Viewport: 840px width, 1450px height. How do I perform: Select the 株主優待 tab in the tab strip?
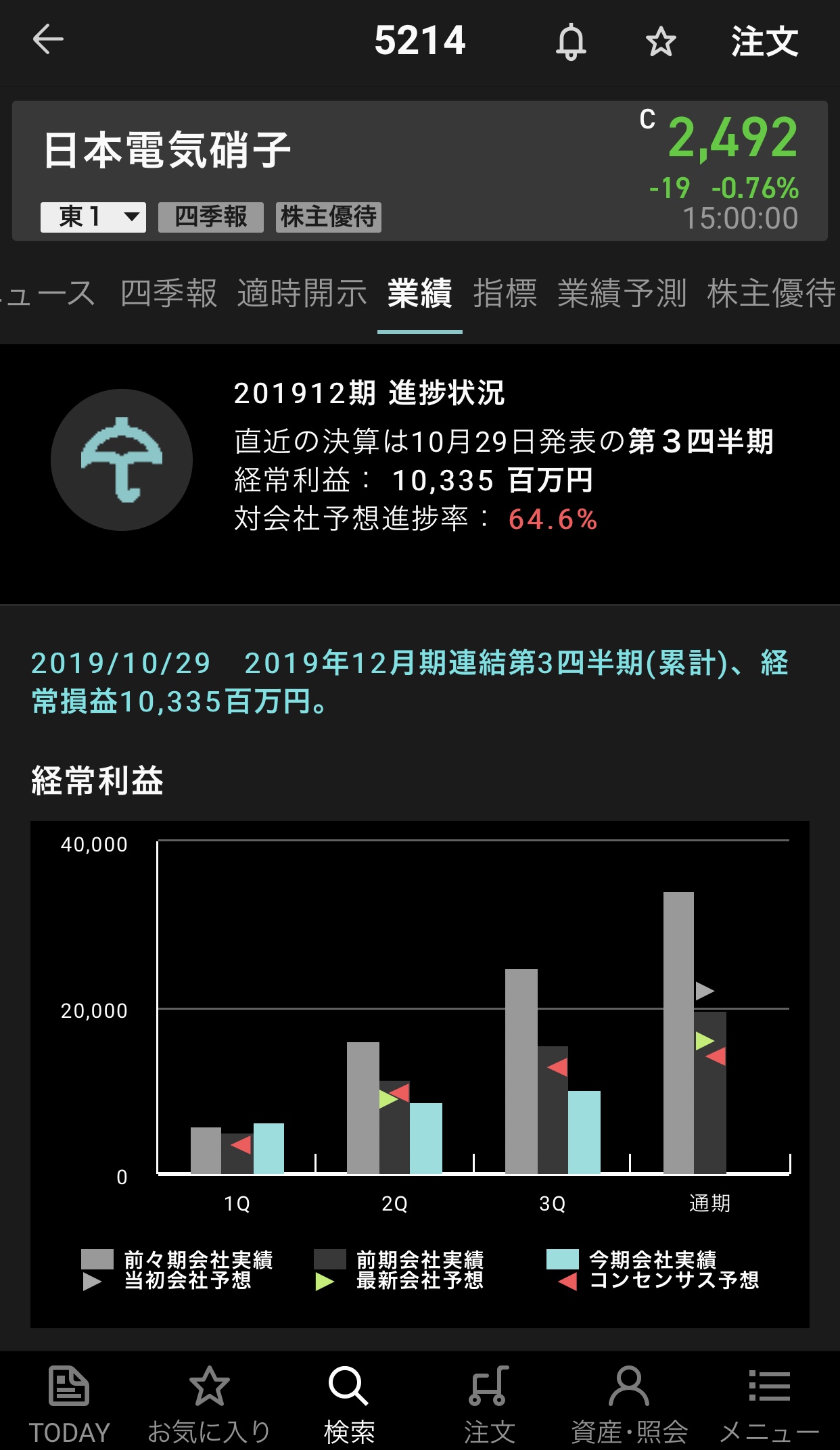771,294
